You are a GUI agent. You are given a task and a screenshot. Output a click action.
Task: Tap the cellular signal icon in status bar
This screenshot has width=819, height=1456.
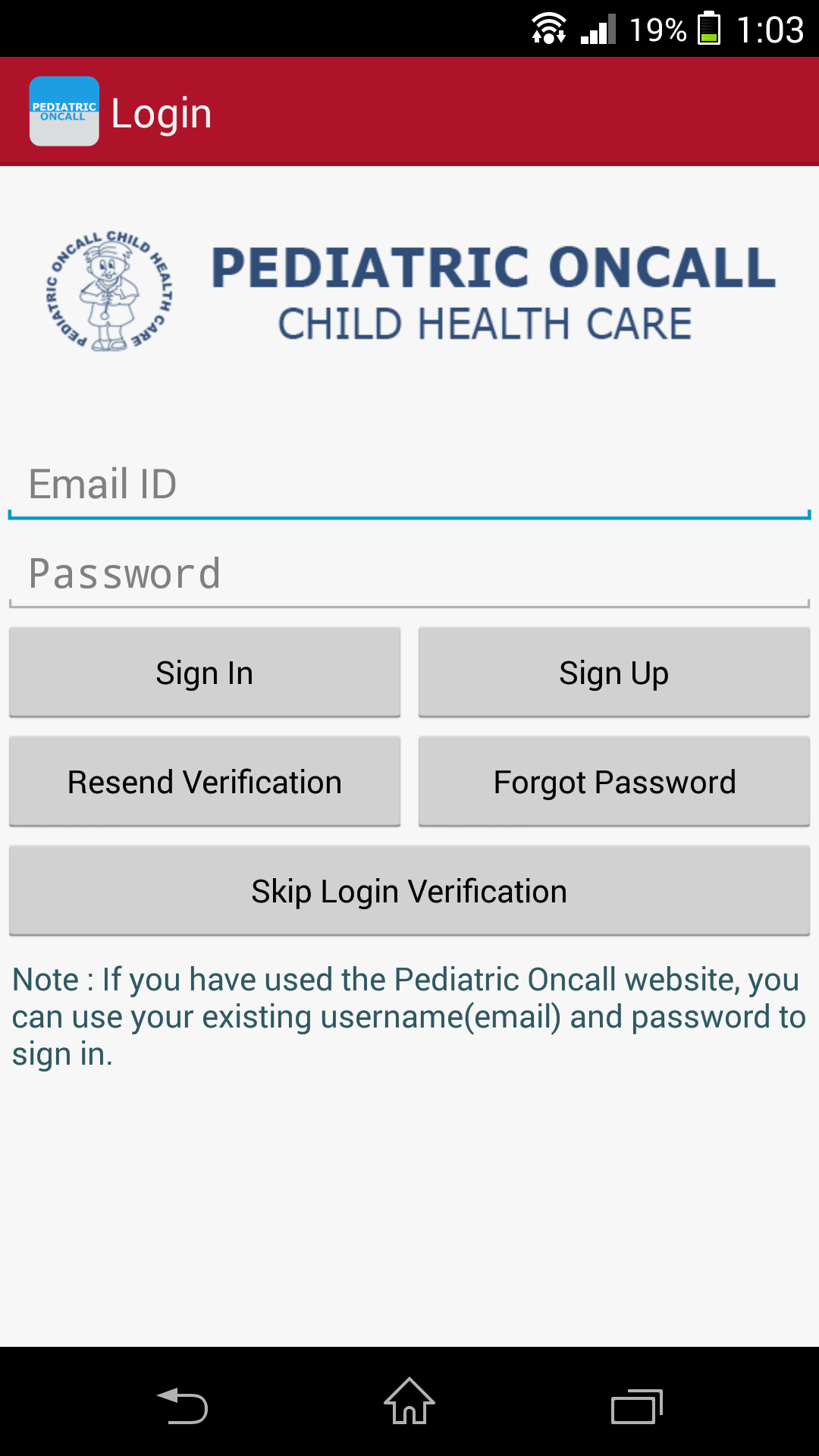599,30
